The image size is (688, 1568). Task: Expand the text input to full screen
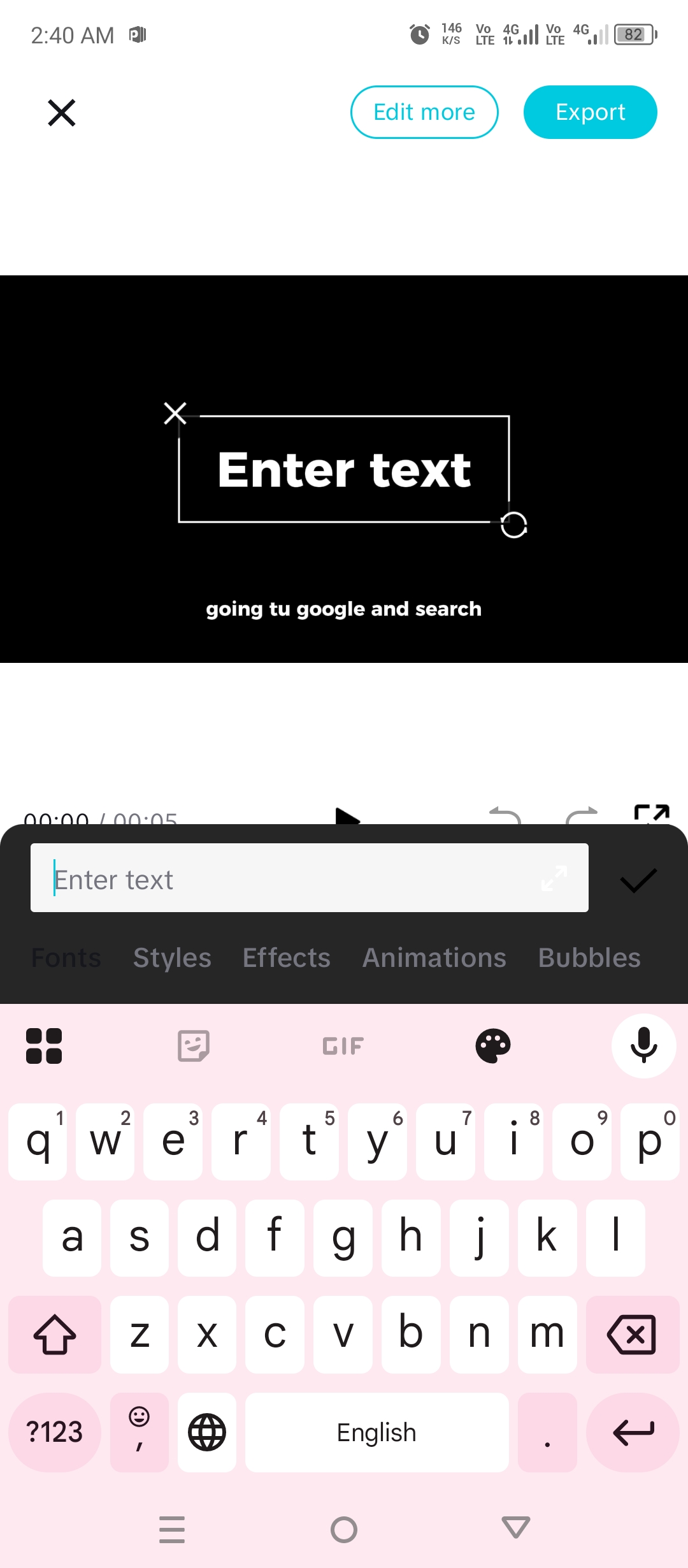click(x=554, y=878)
